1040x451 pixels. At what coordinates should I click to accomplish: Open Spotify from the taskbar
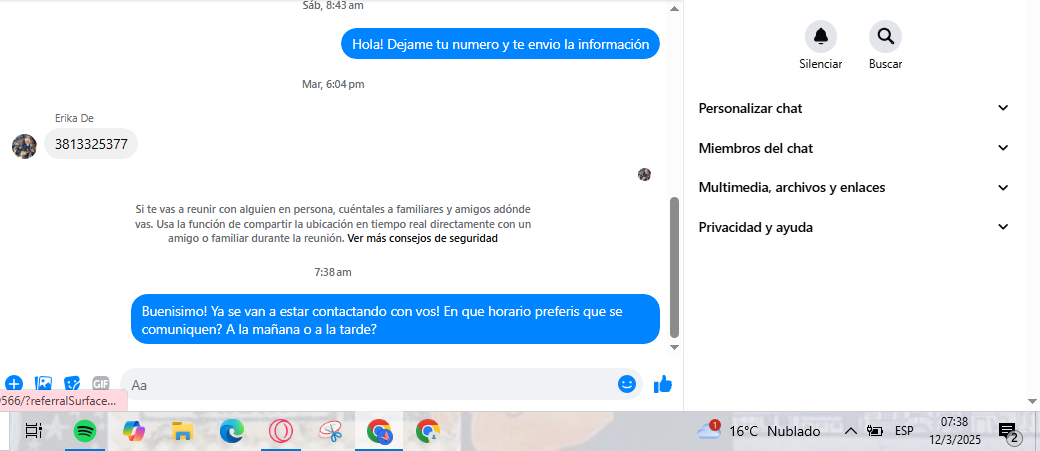coord(85,431)
